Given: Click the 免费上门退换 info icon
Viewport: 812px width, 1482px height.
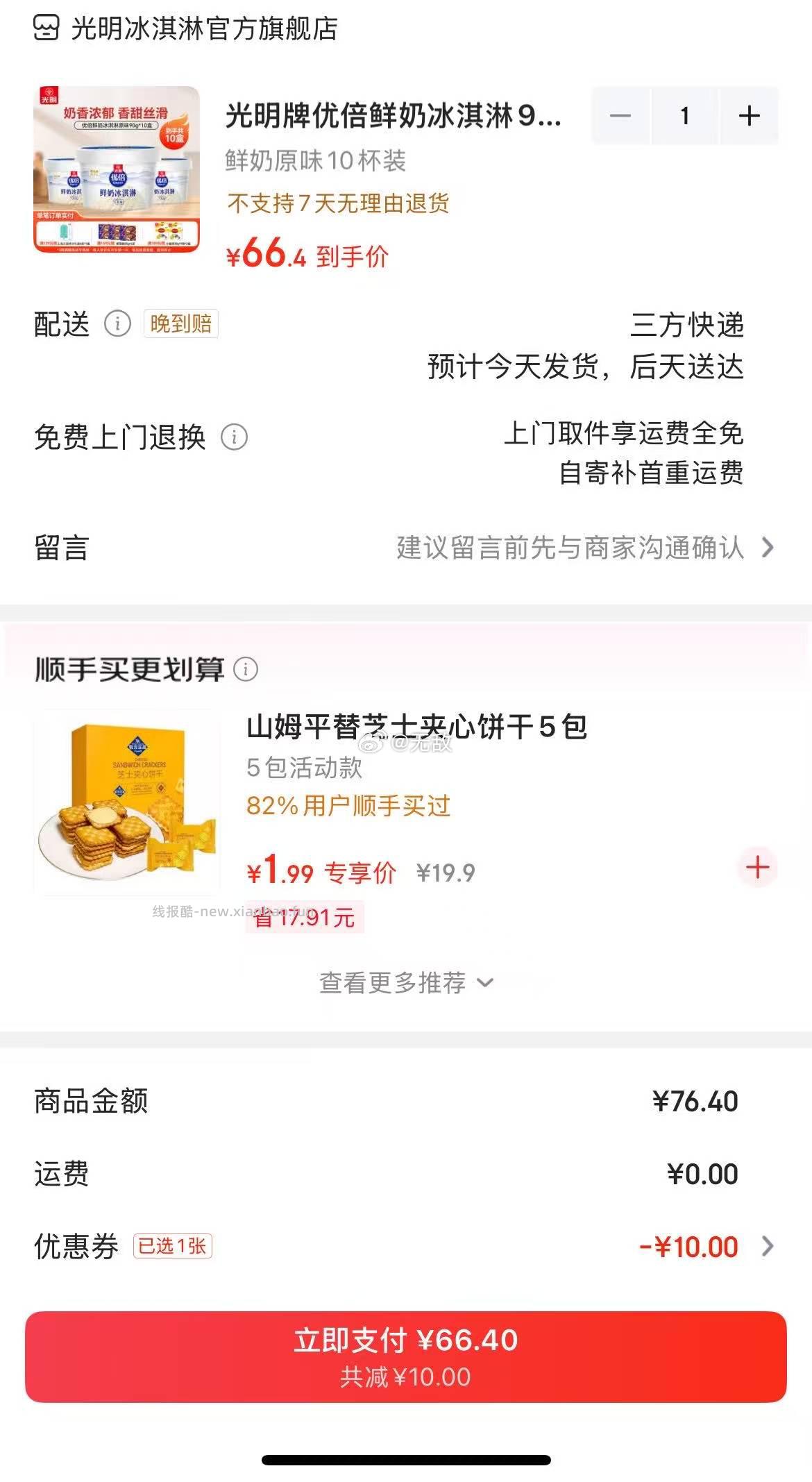Looking at the screenshot, I should 236,437.
